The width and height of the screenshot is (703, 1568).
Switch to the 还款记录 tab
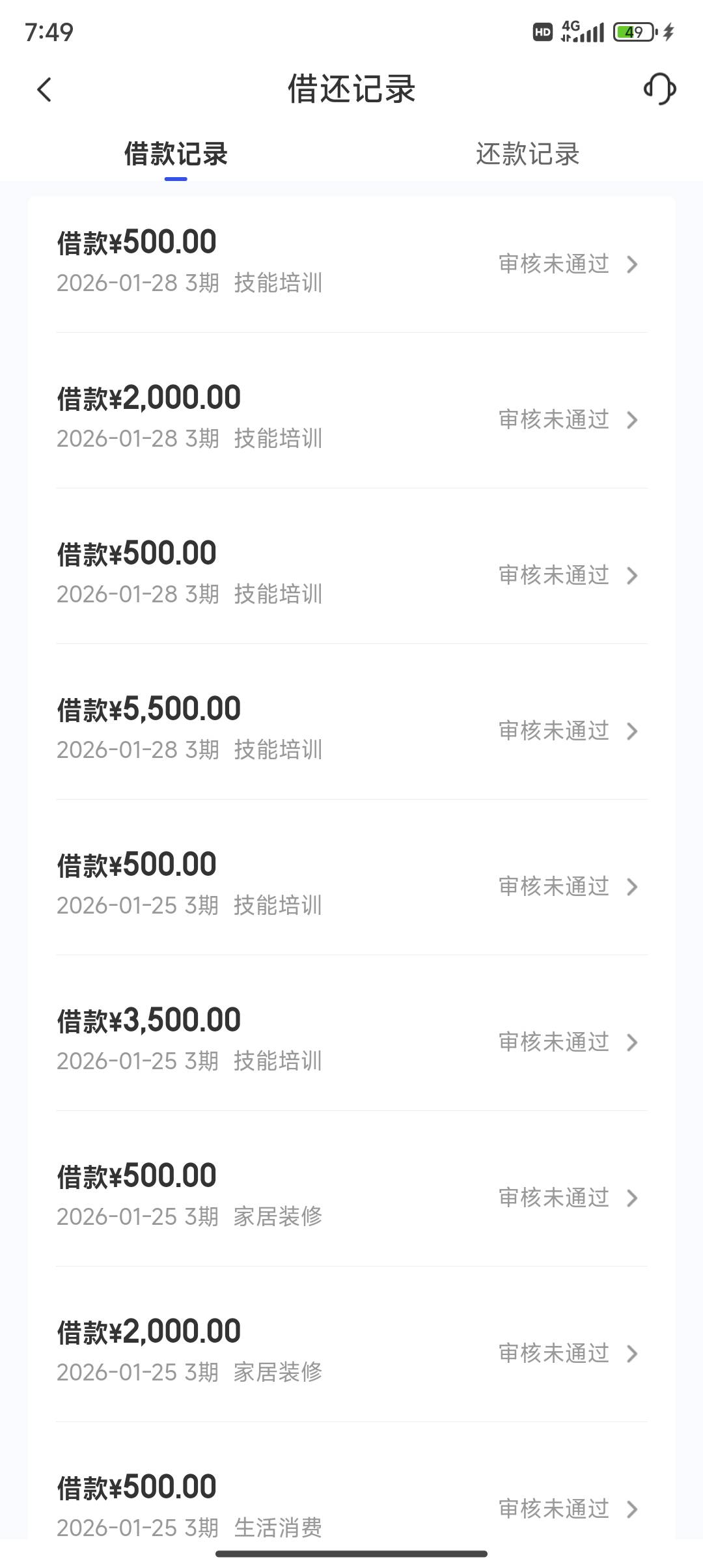[527, 155]
